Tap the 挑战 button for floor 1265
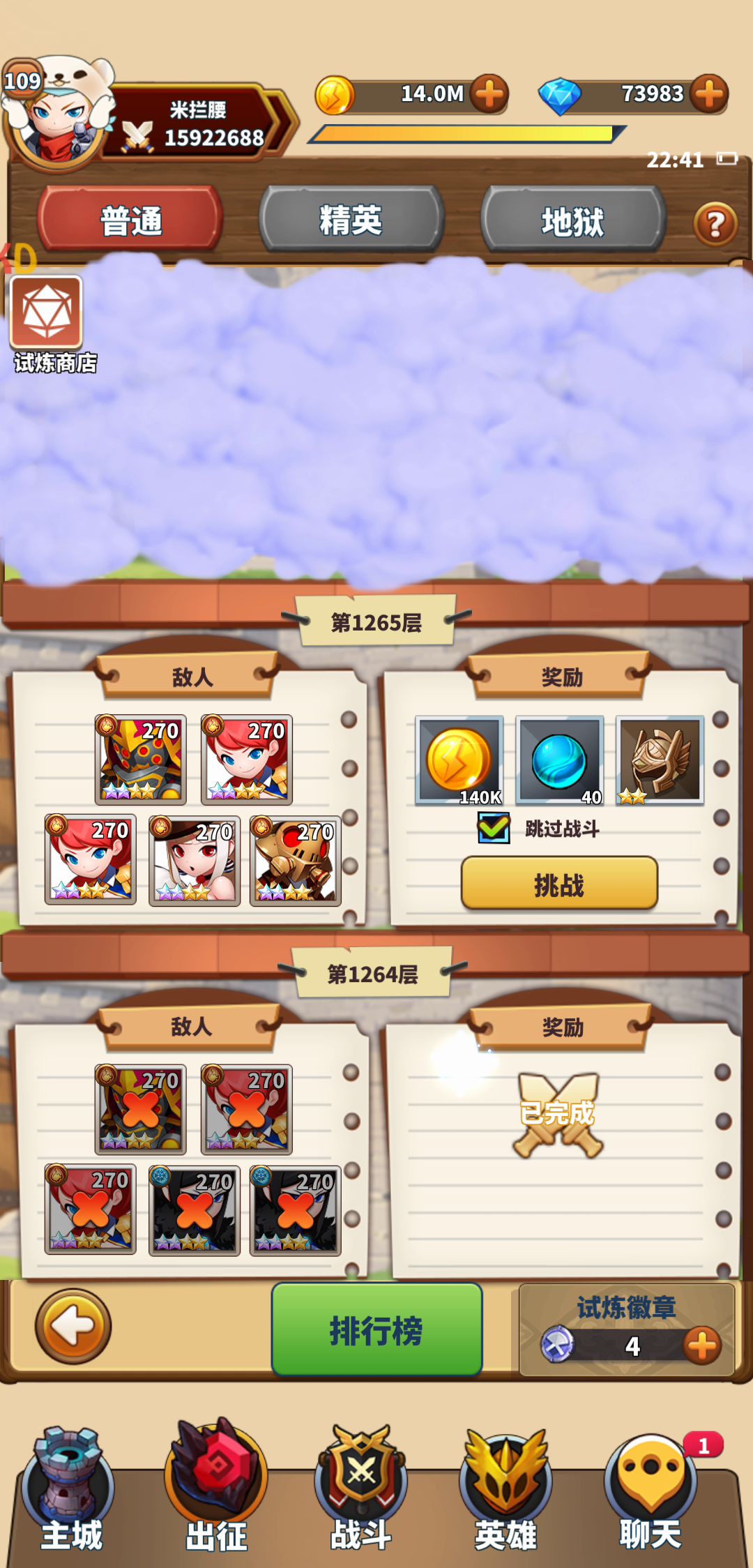This screenshot has height=1568, width=753. (x=559, y=884)
